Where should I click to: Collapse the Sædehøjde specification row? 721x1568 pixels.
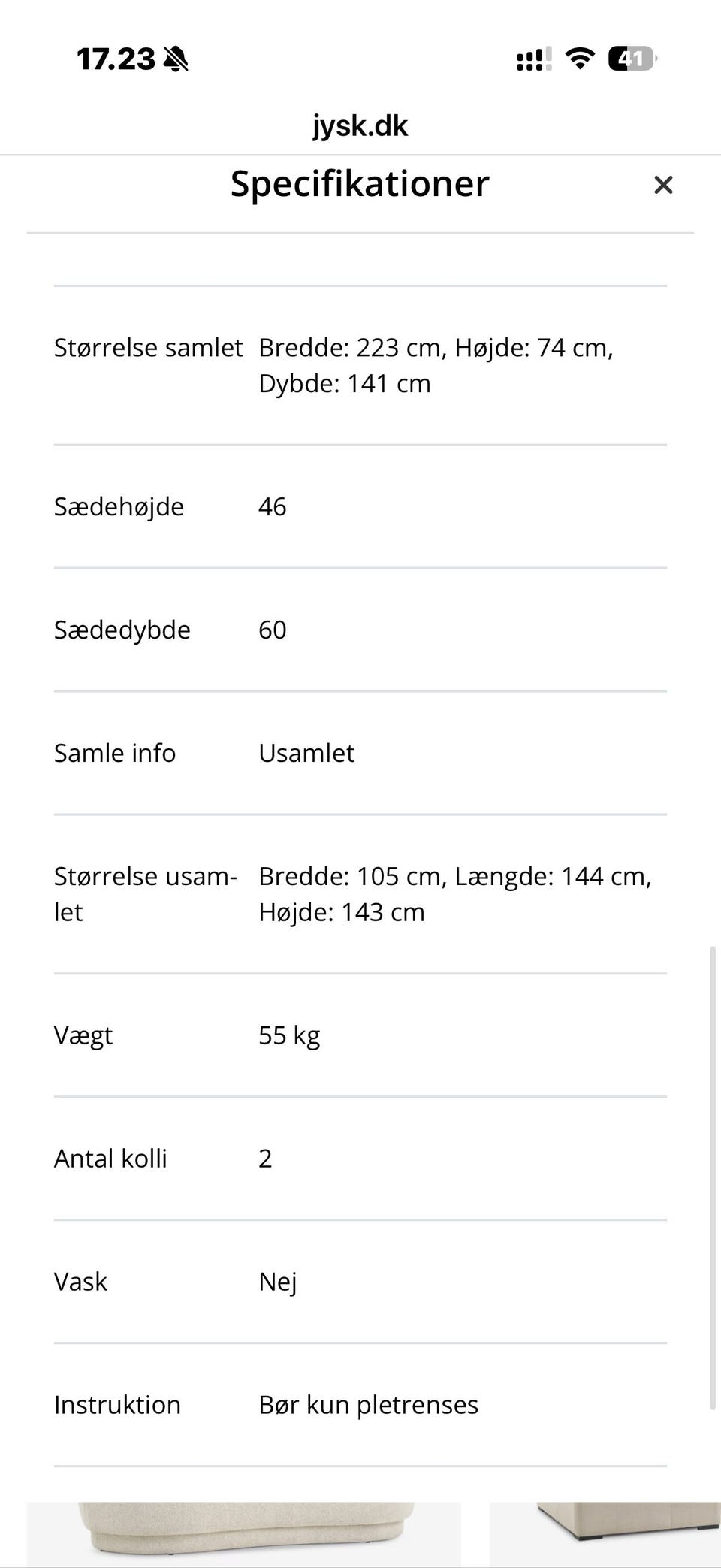coord(360,506)
